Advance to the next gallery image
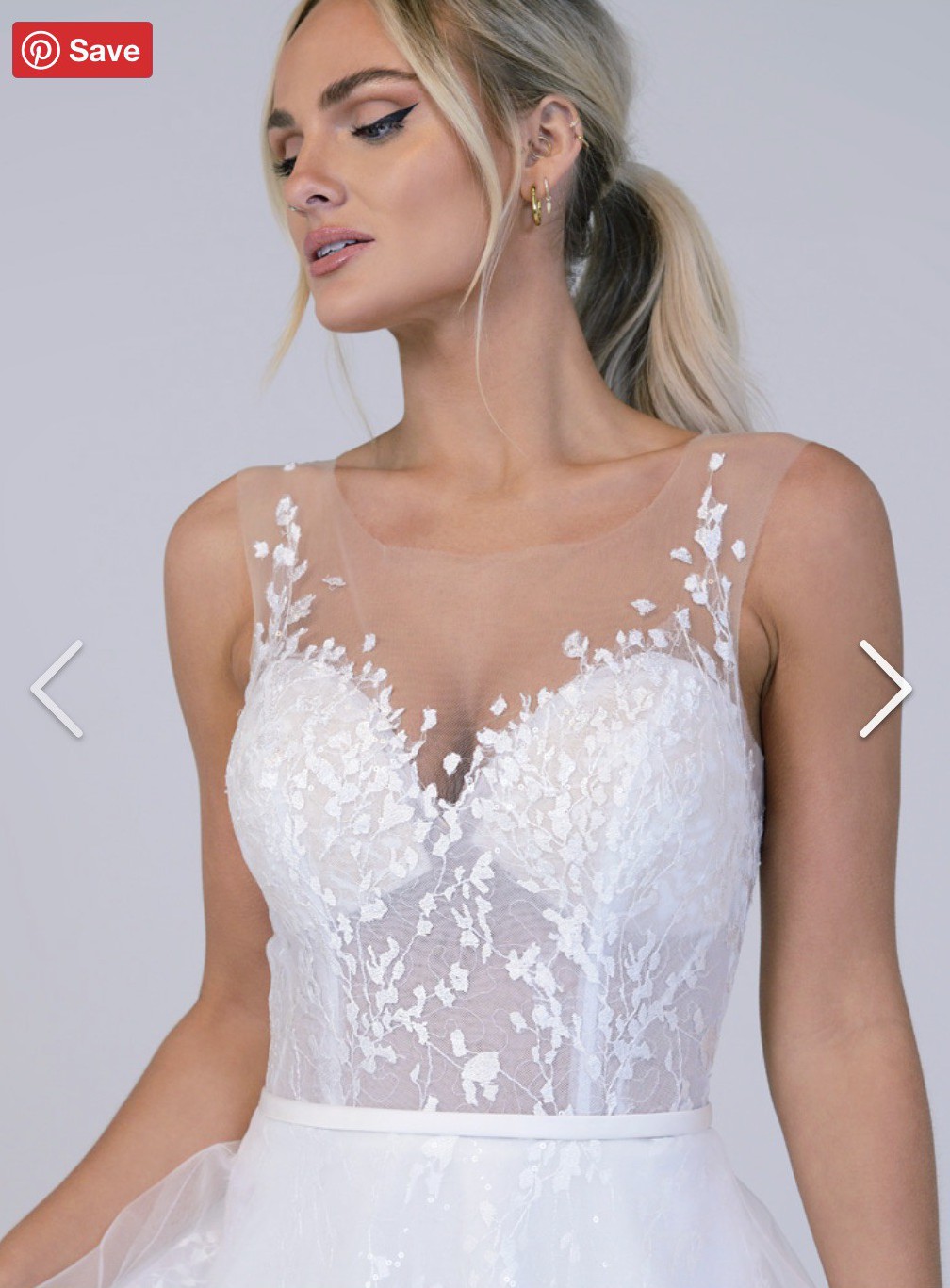This screenshot has width=950, height=1288. (884, 689)
